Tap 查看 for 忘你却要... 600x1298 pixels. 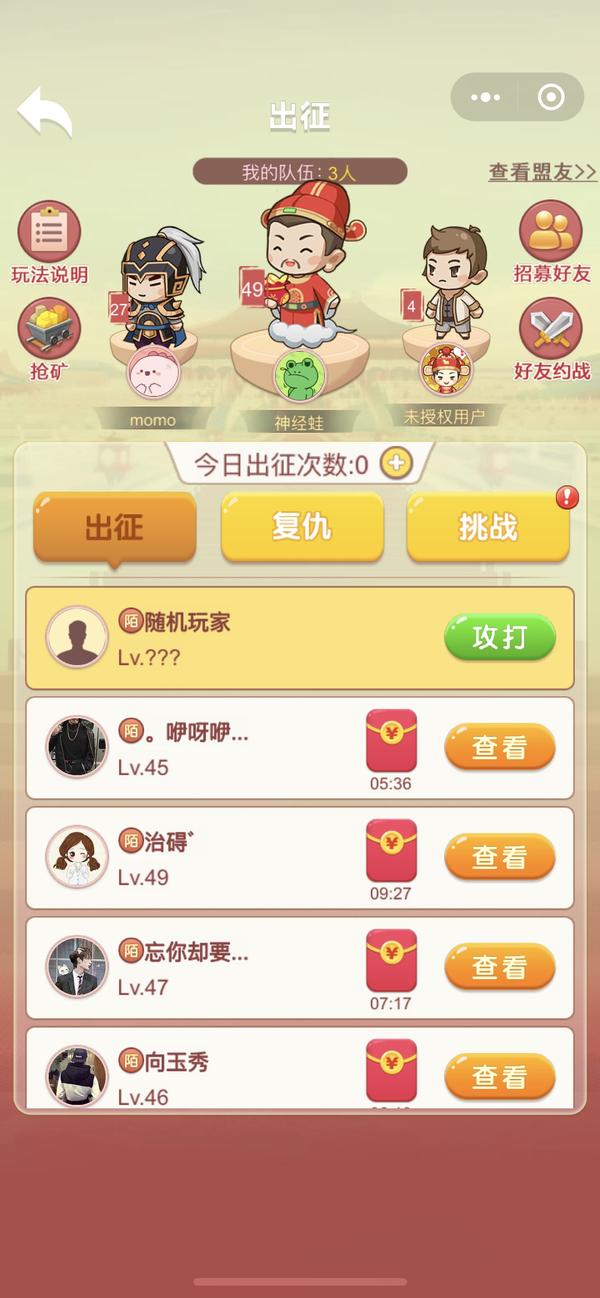[499, 967]
